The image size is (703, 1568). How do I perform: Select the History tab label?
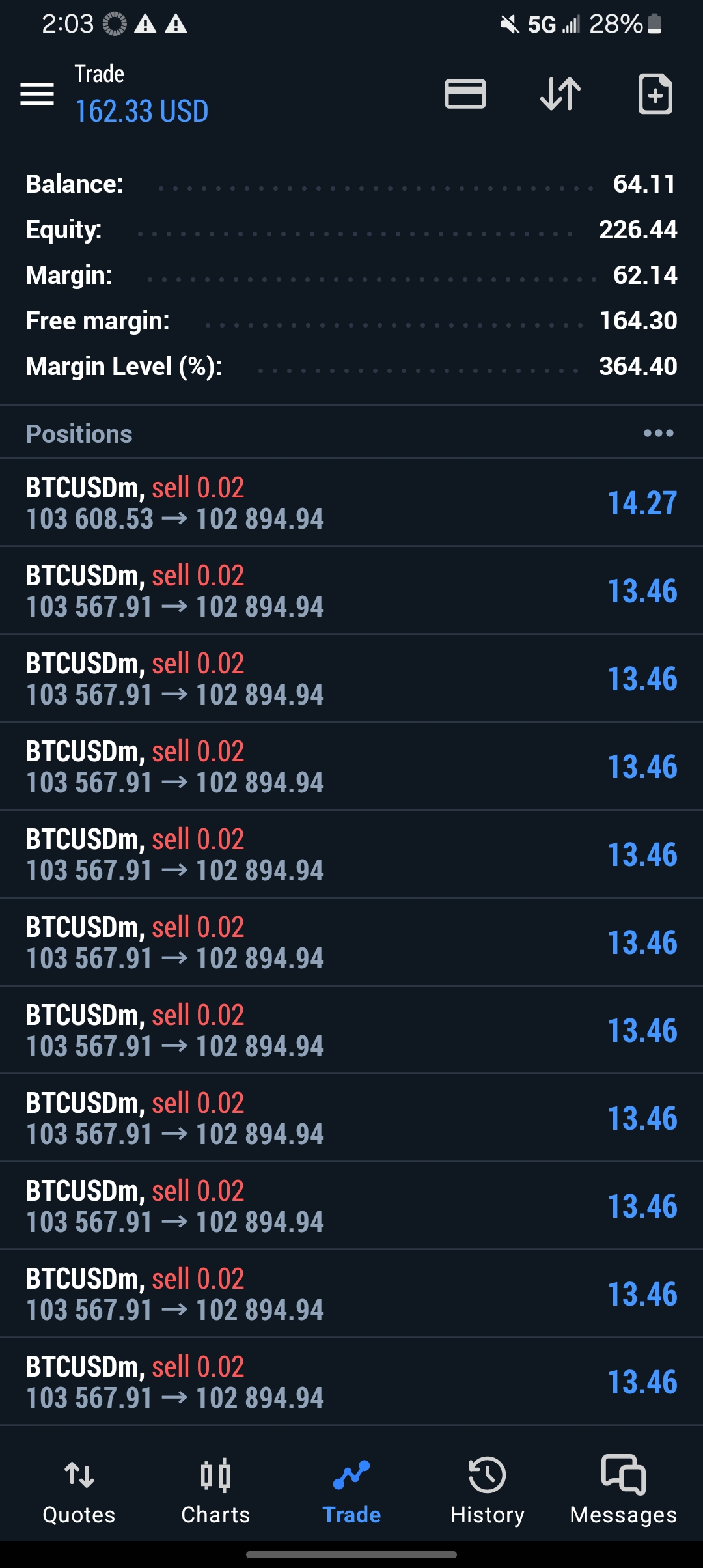[x=487, y=1515]
